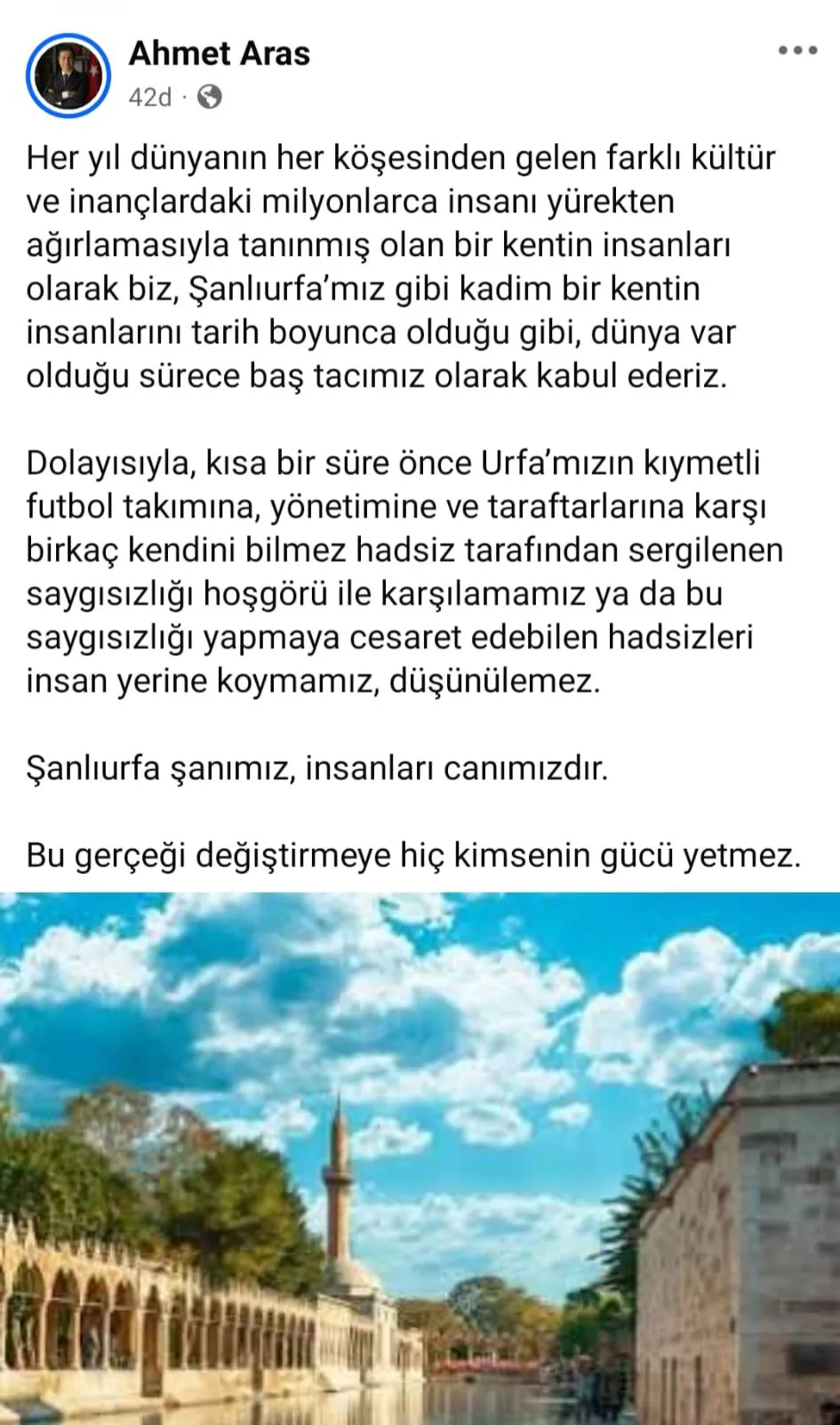Open the Ahmet Aras profile name link
The width and height of the screenshot is (840, 1425).
click(220, 53)
